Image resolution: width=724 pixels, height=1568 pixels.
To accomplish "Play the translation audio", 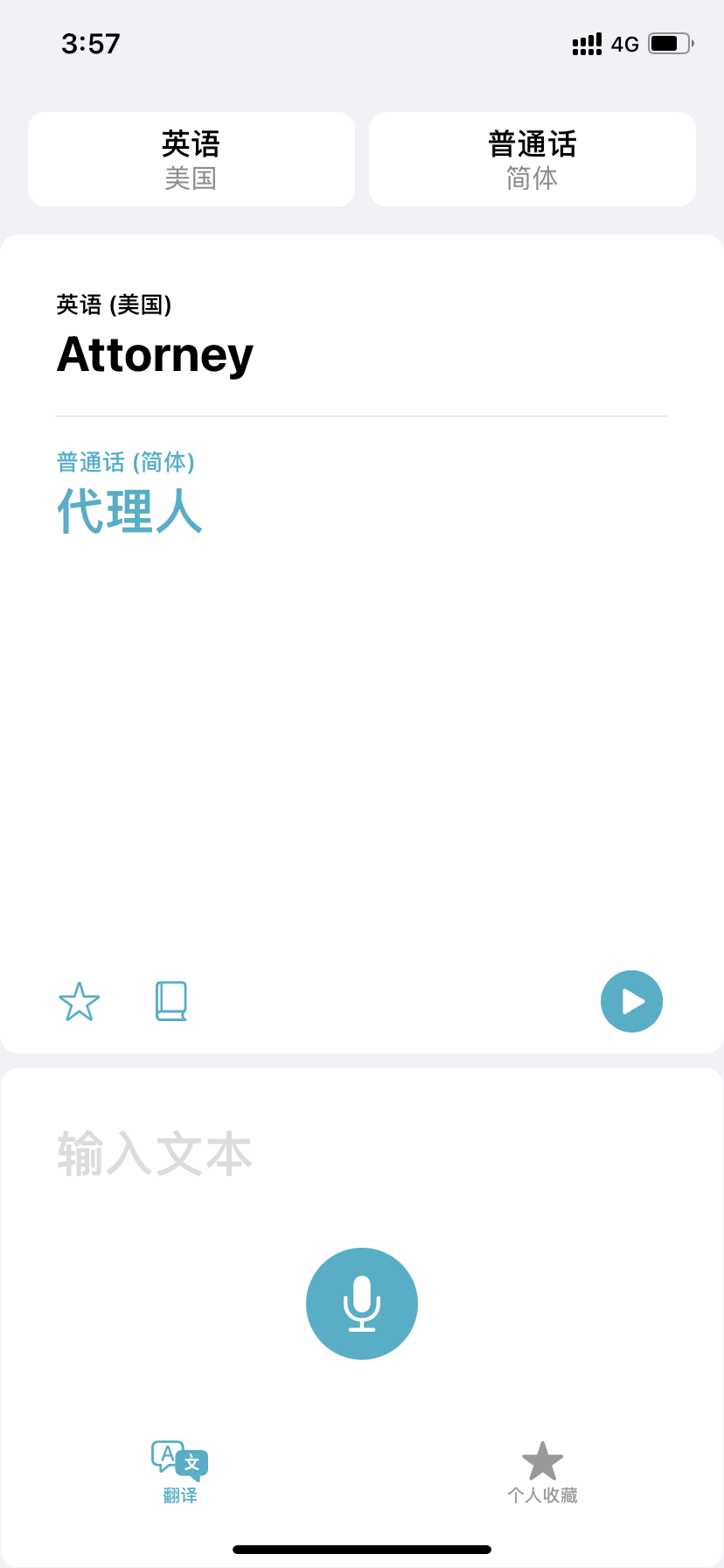I will (x=631, y=1002).
